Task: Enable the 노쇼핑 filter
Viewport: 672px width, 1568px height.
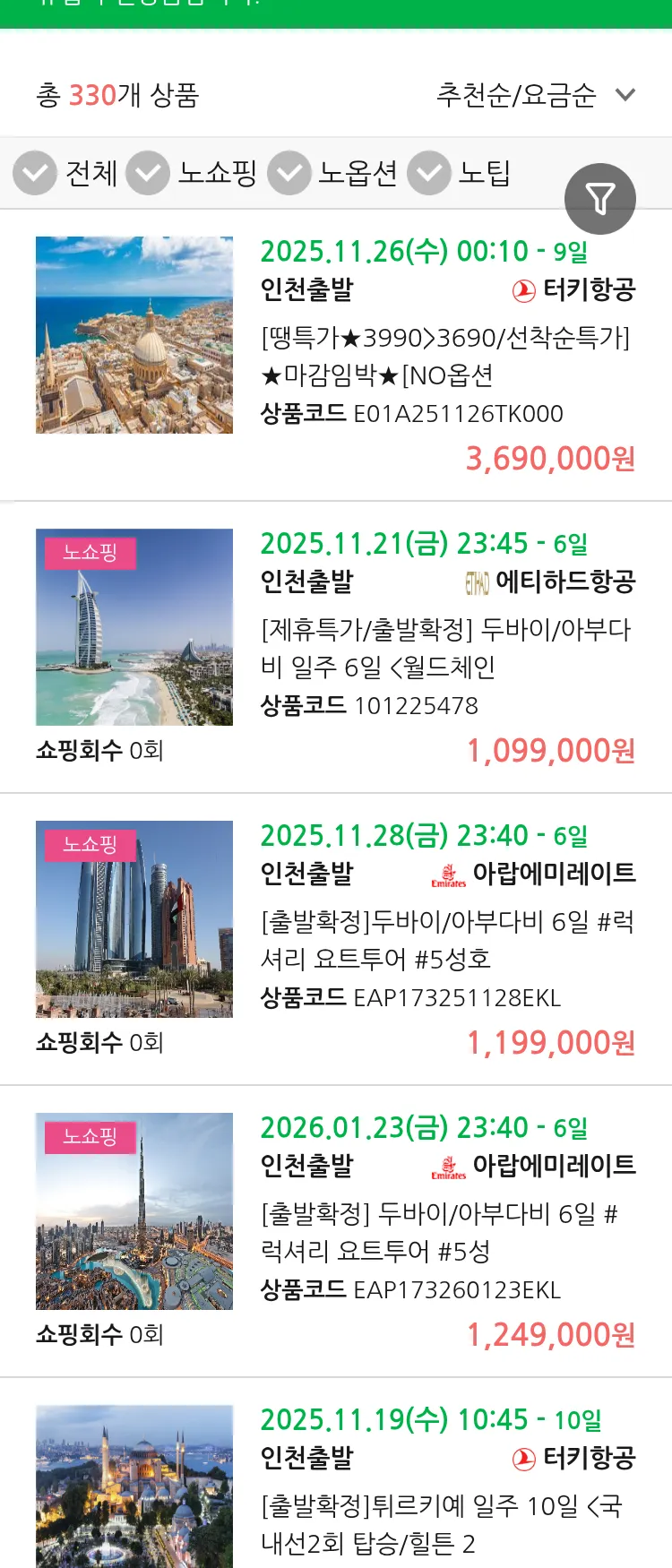Action: coord(151,172)
